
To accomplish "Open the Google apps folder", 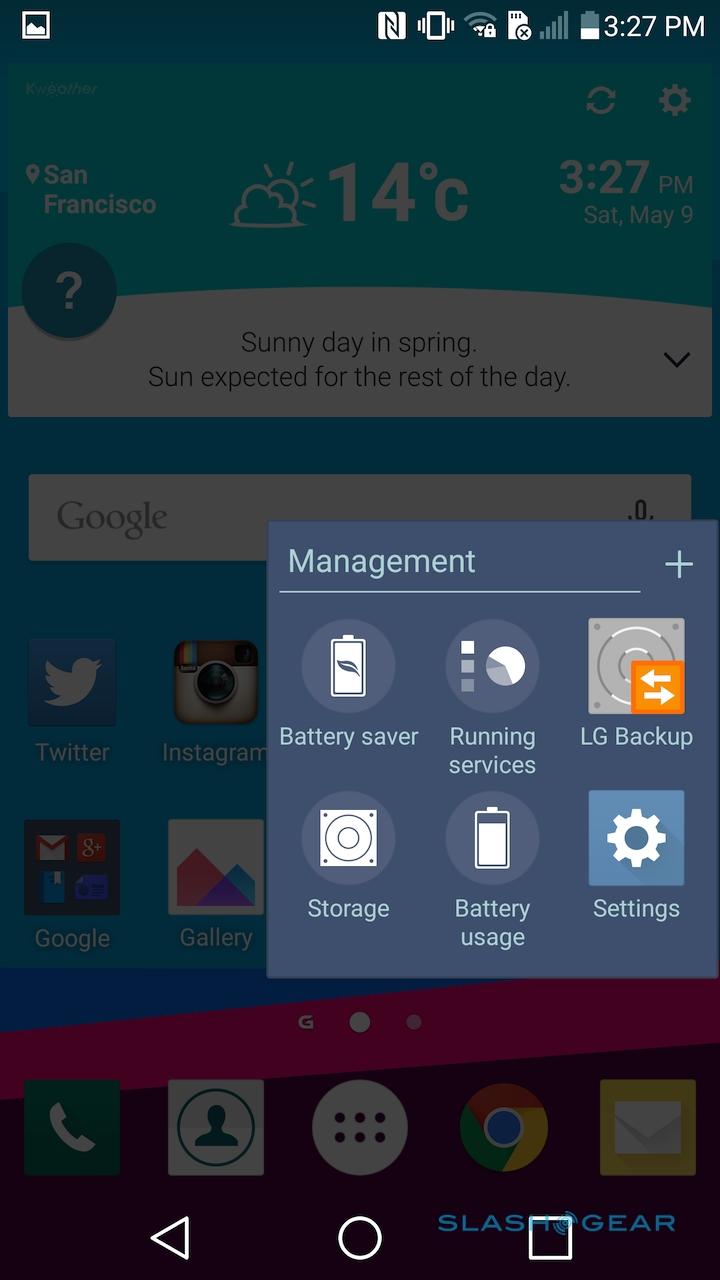I will pos(72,867).
